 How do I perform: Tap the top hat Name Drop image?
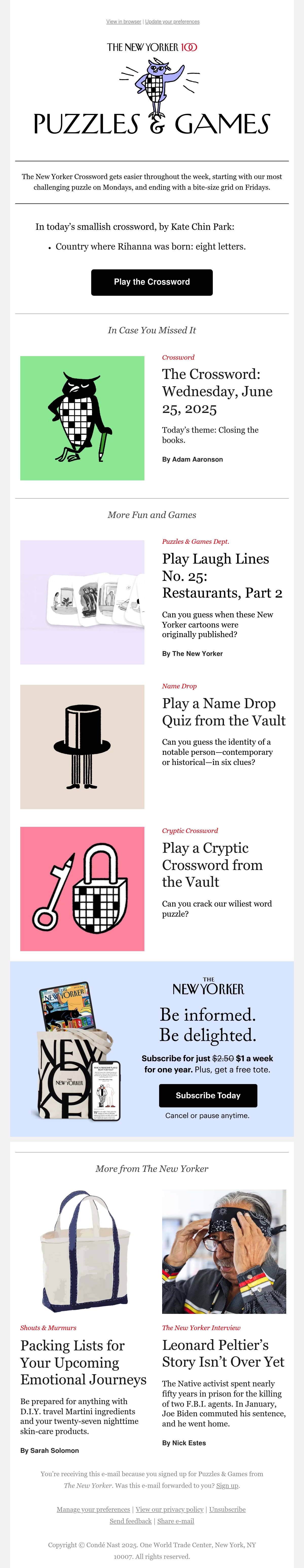82,747
